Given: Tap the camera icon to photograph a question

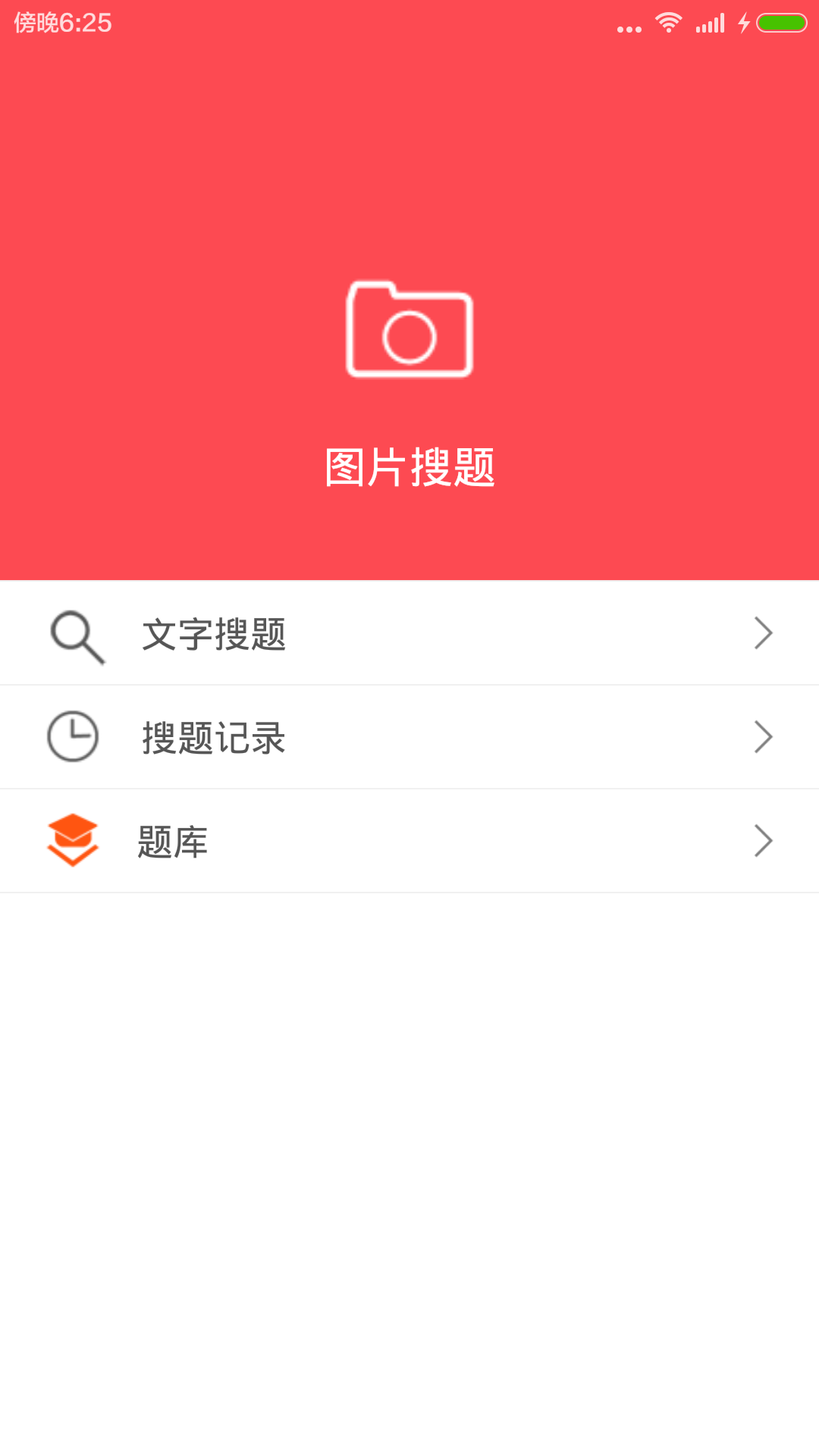Looking at the screenshot, I should point(409,330).
